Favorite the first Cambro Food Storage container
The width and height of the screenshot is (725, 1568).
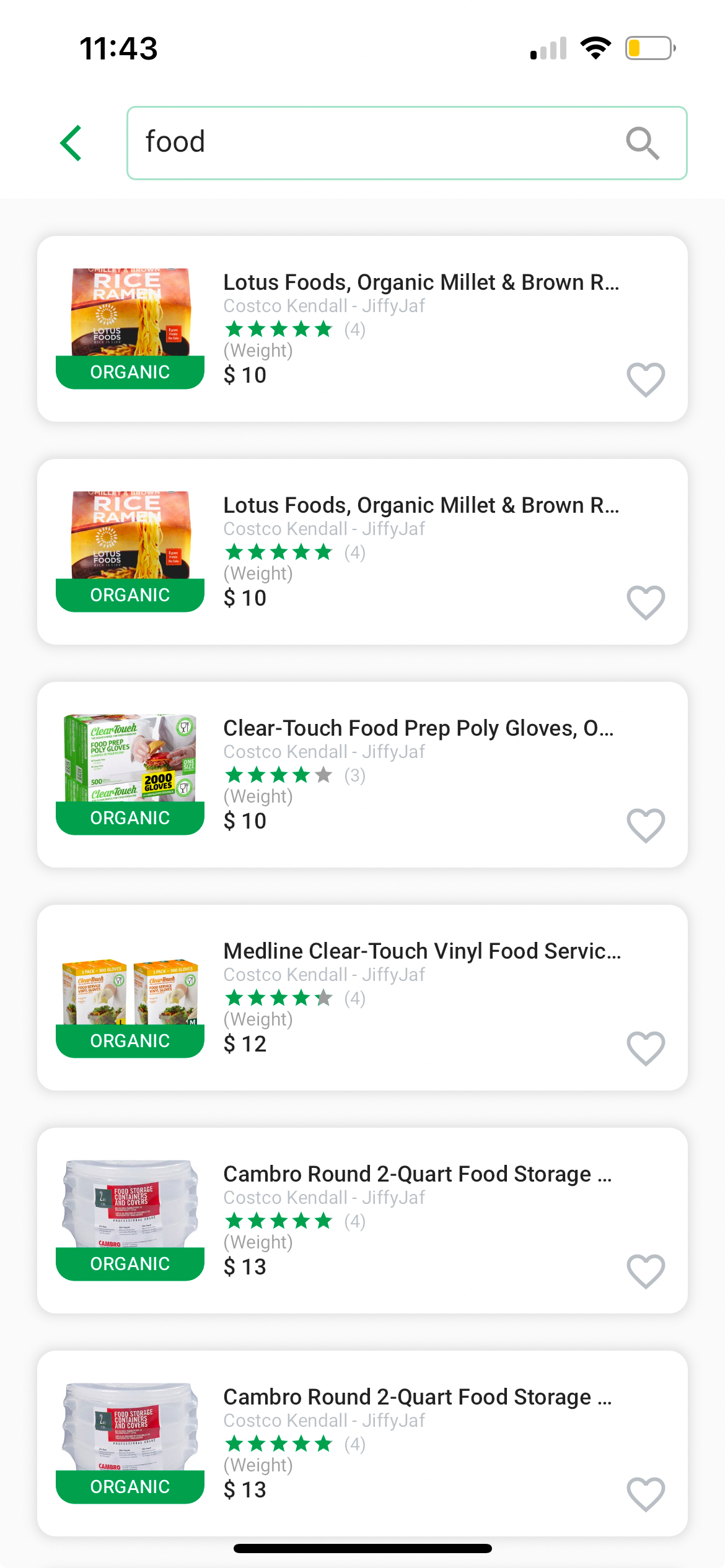[645, 1270]
